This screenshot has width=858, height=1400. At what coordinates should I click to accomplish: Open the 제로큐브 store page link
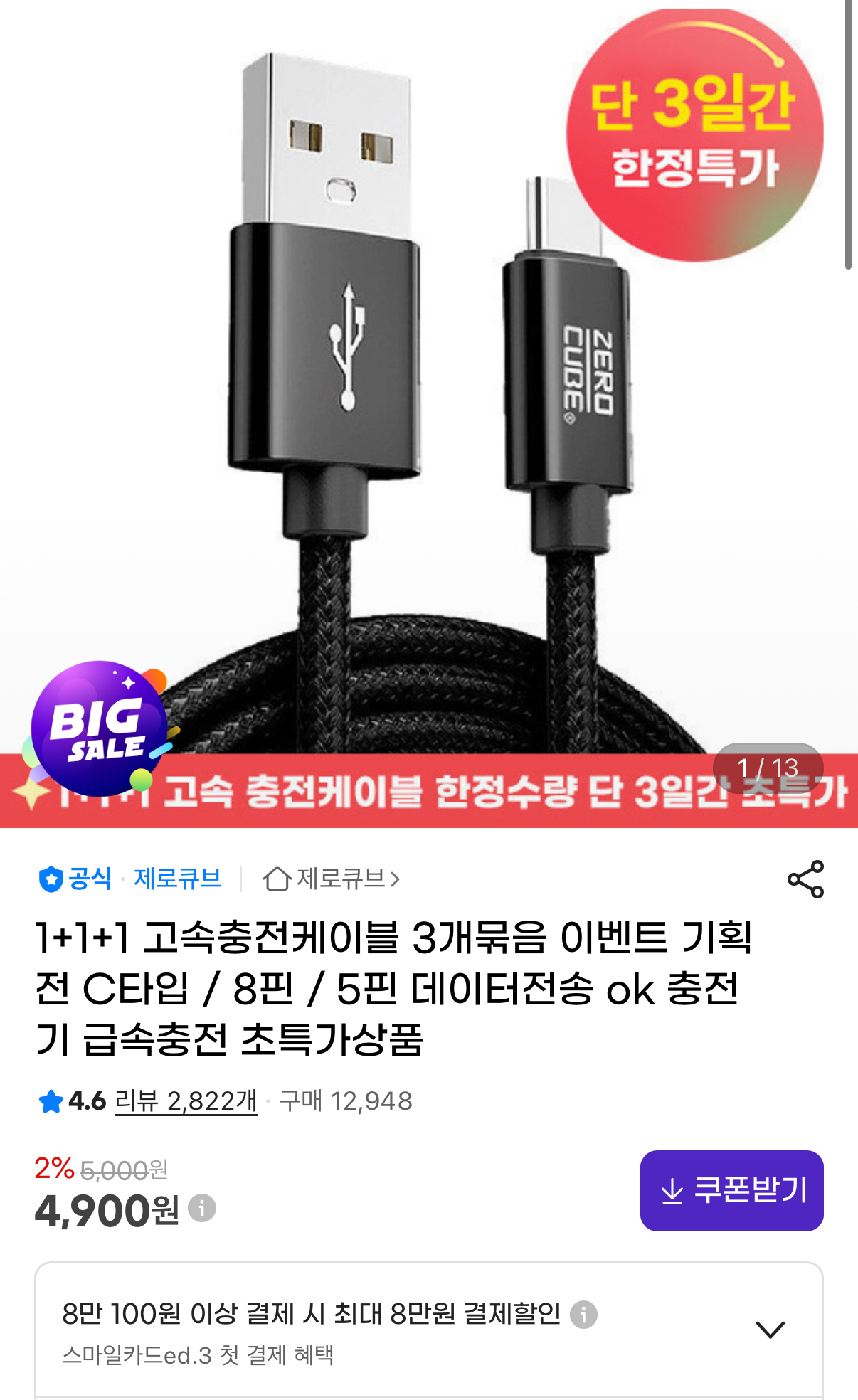pyautogui.click(x=341, y=878)
